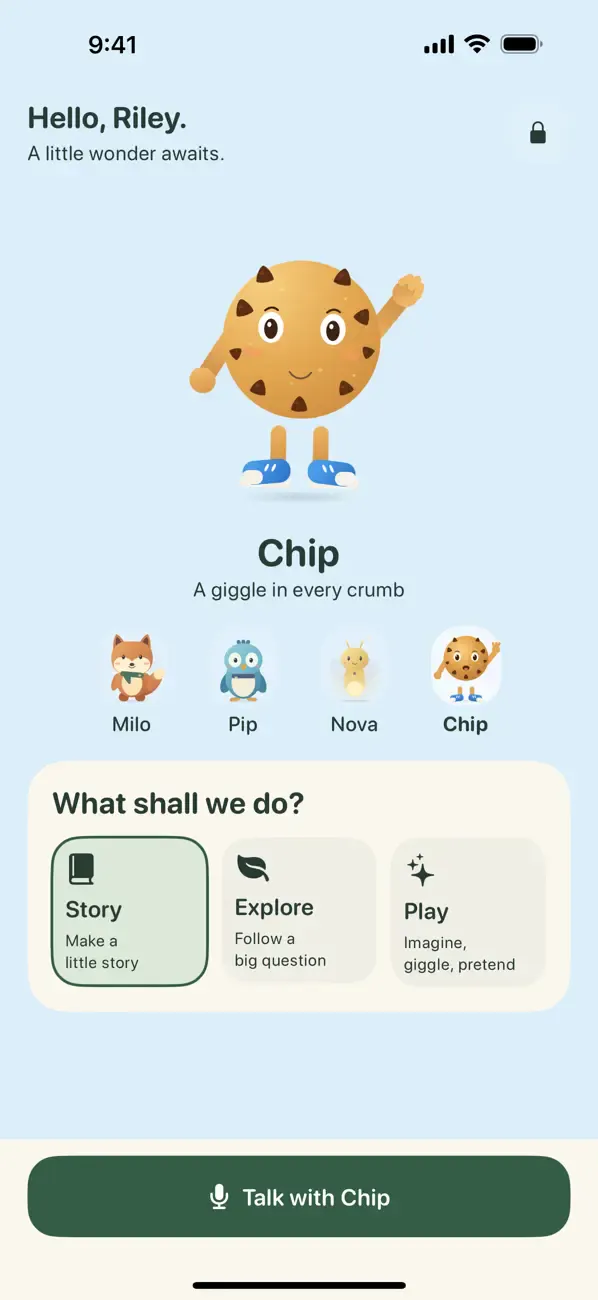Screen dimensions: 598x1300
Task: Choose the Explore activity card
Action: (x=299, y=910)
